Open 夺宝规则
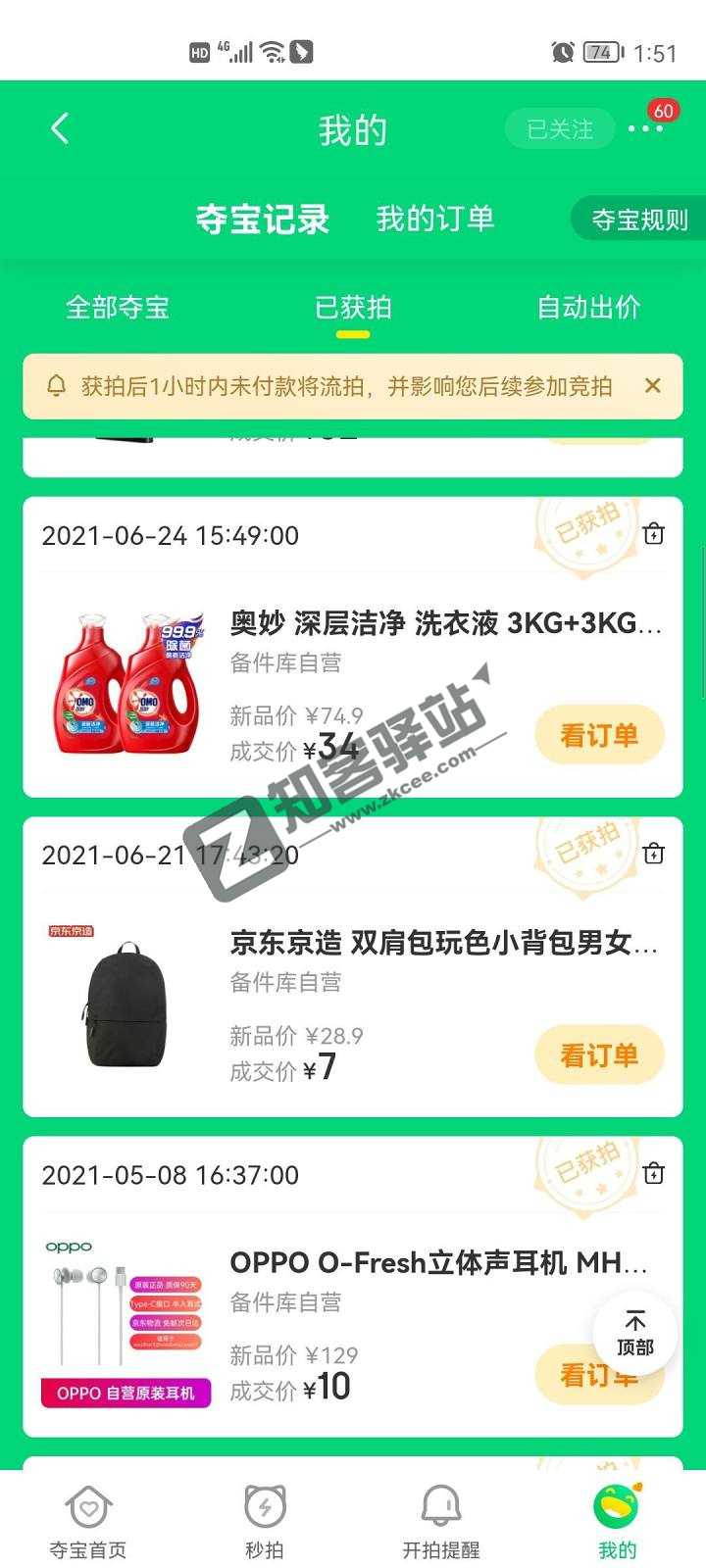The height and width of the screenshot is (1568, 706). tap(642, 219)
